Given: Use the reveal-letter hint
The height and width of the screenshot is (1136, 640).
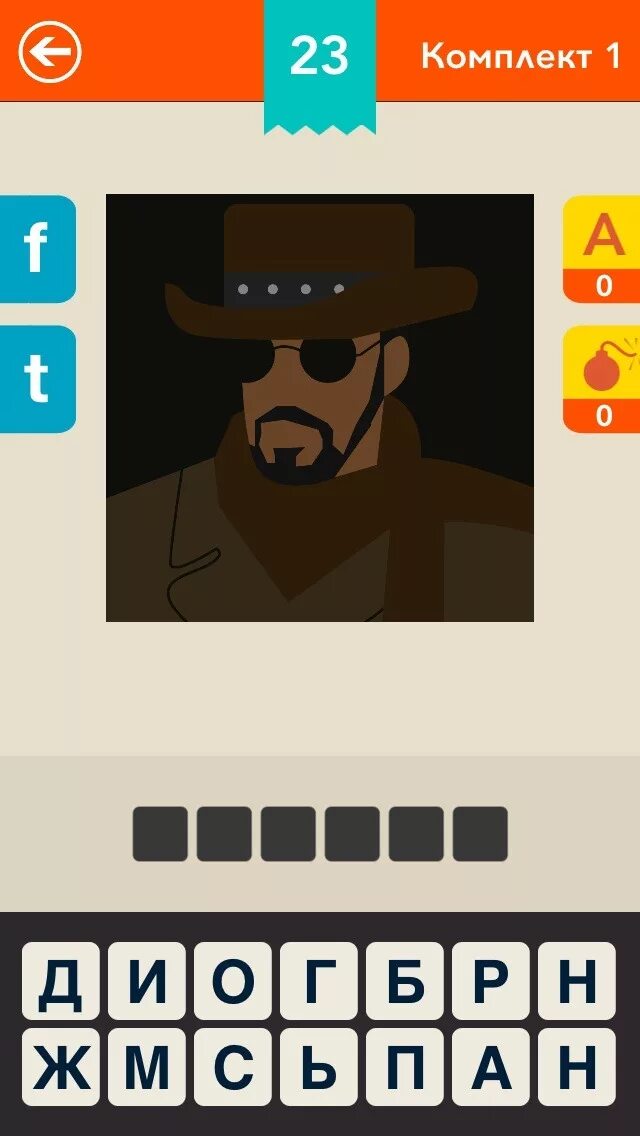Looking at the screenshot, I should 602,248.
